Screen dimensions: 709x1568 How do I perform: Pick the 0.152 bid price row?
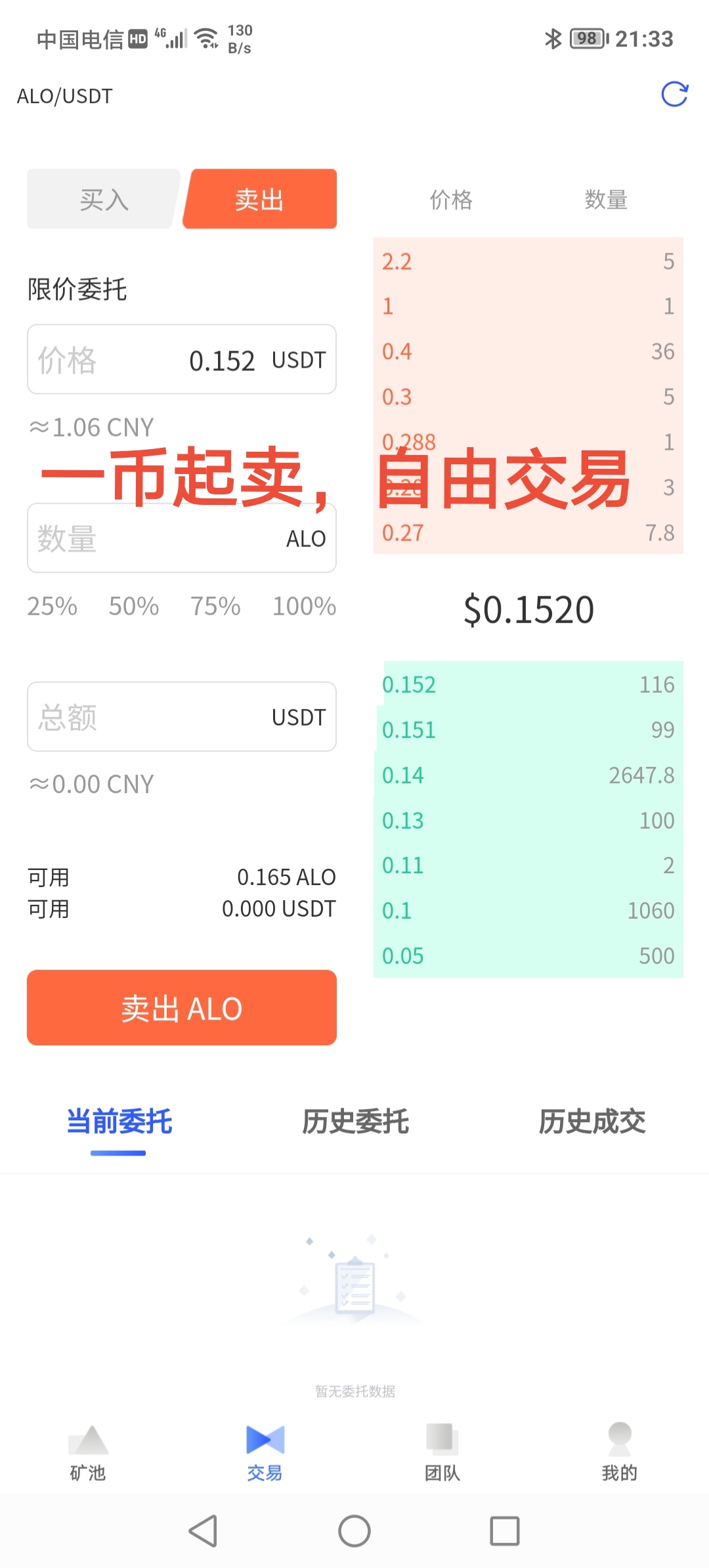(x=528, y=685)
